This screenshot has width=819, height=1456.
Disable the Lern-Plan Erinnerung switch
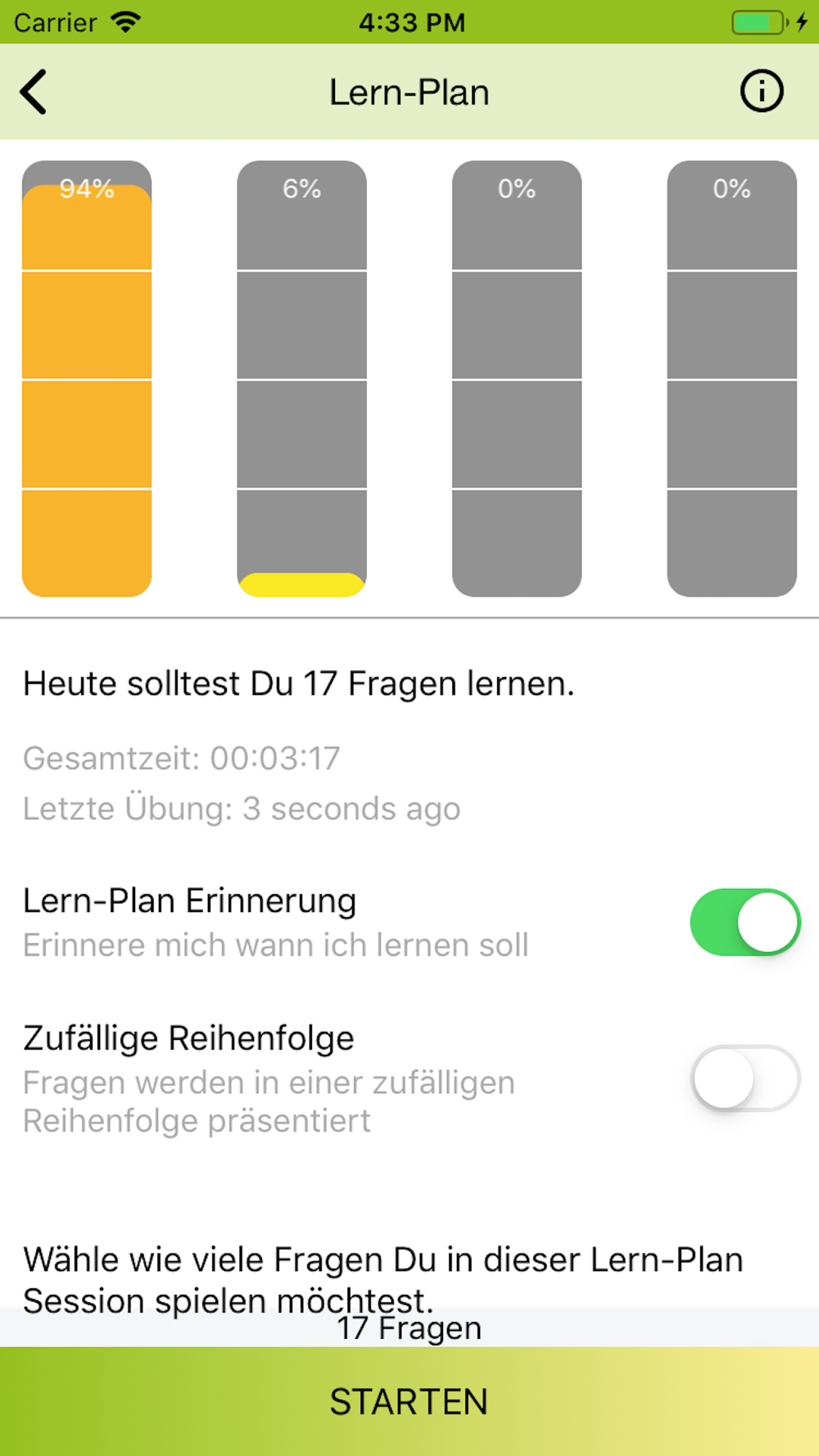(745, 922)
